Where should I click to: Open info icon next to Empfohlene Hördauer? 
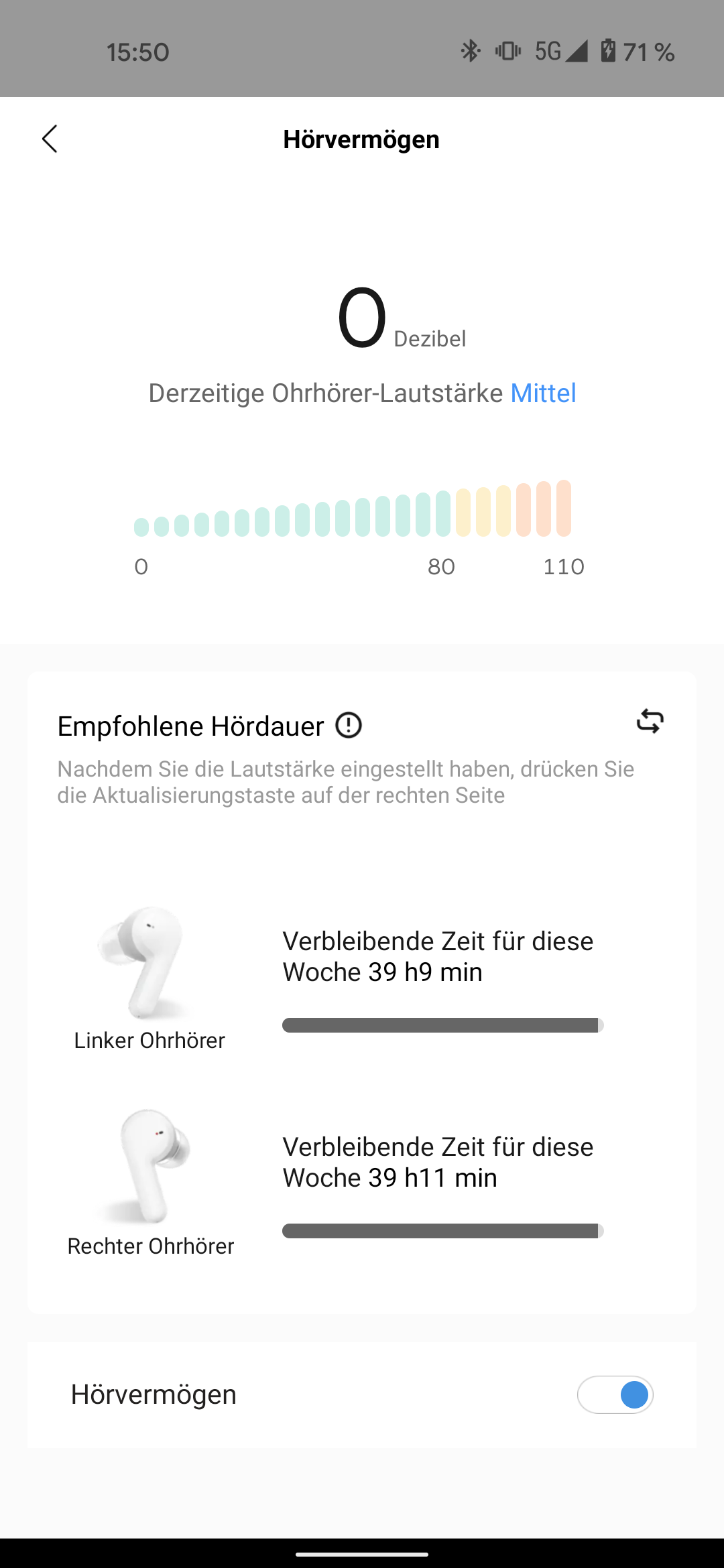[349, 725]
